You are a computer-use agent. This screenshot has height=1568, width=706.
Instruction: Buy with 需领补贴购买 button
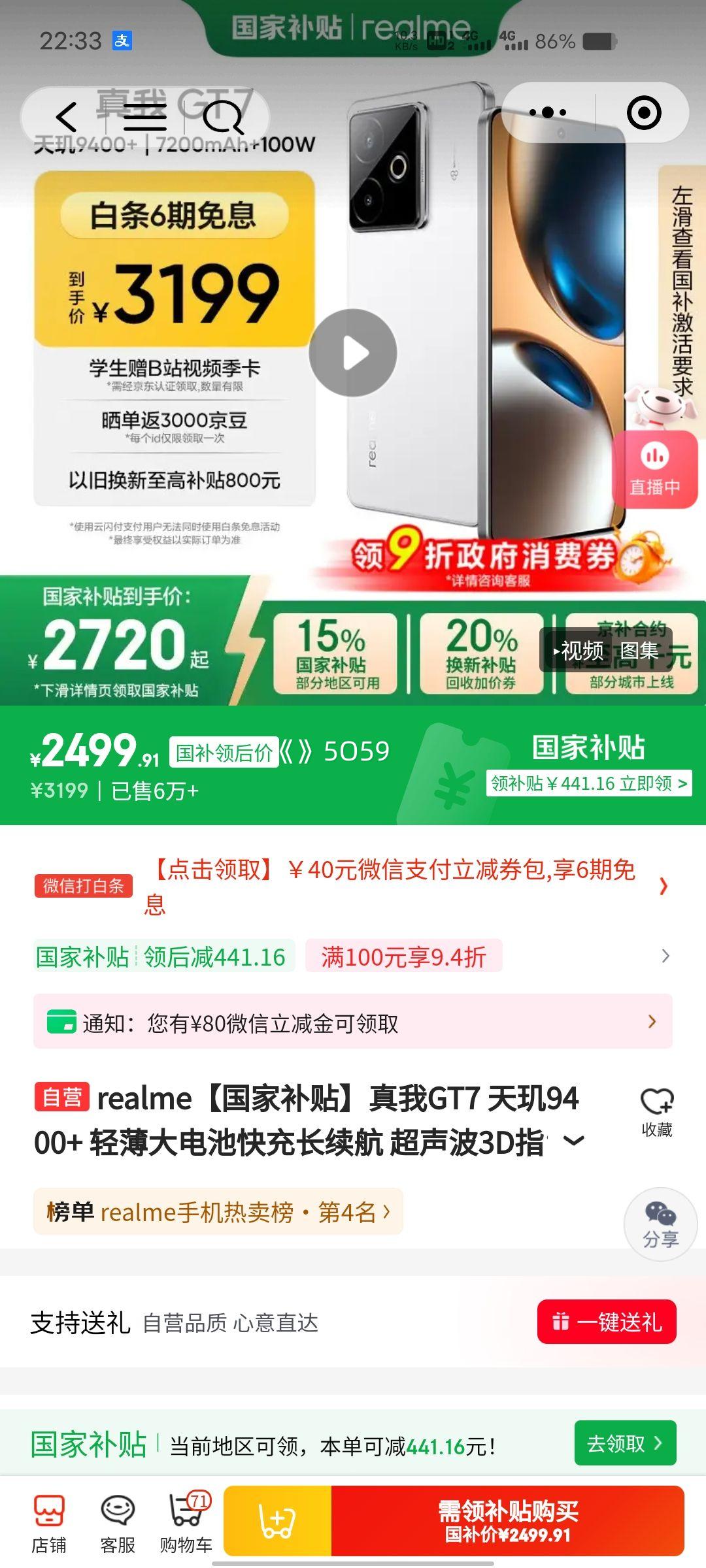pos(508,1522)
